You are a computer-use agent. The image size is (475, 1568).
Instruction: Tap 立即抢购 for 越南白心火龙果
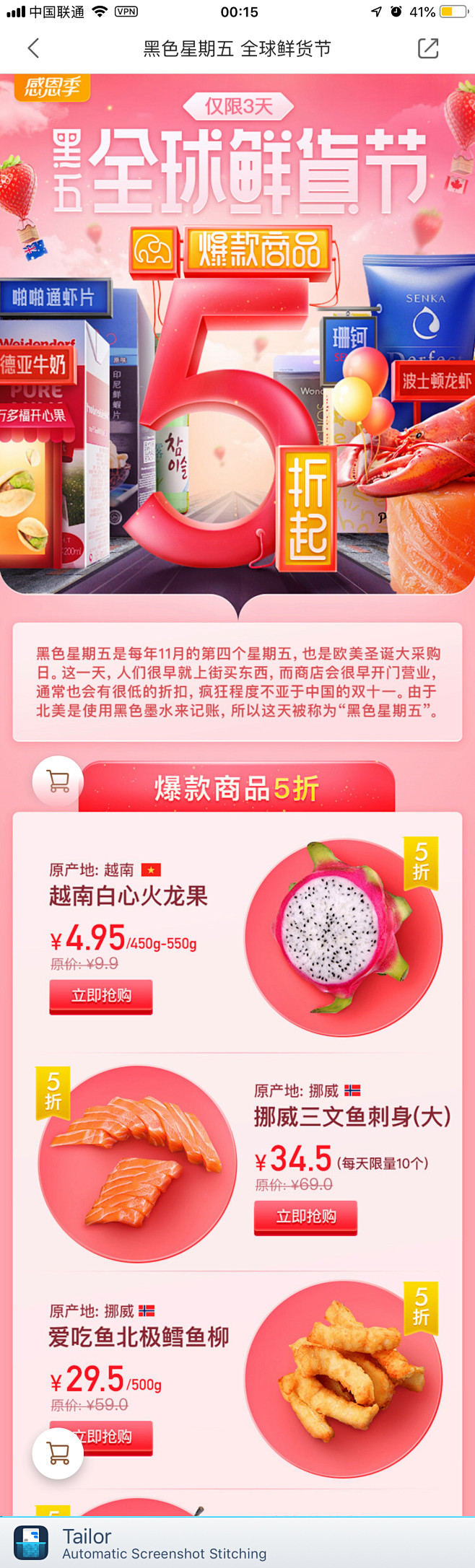[x=101, y=996]
